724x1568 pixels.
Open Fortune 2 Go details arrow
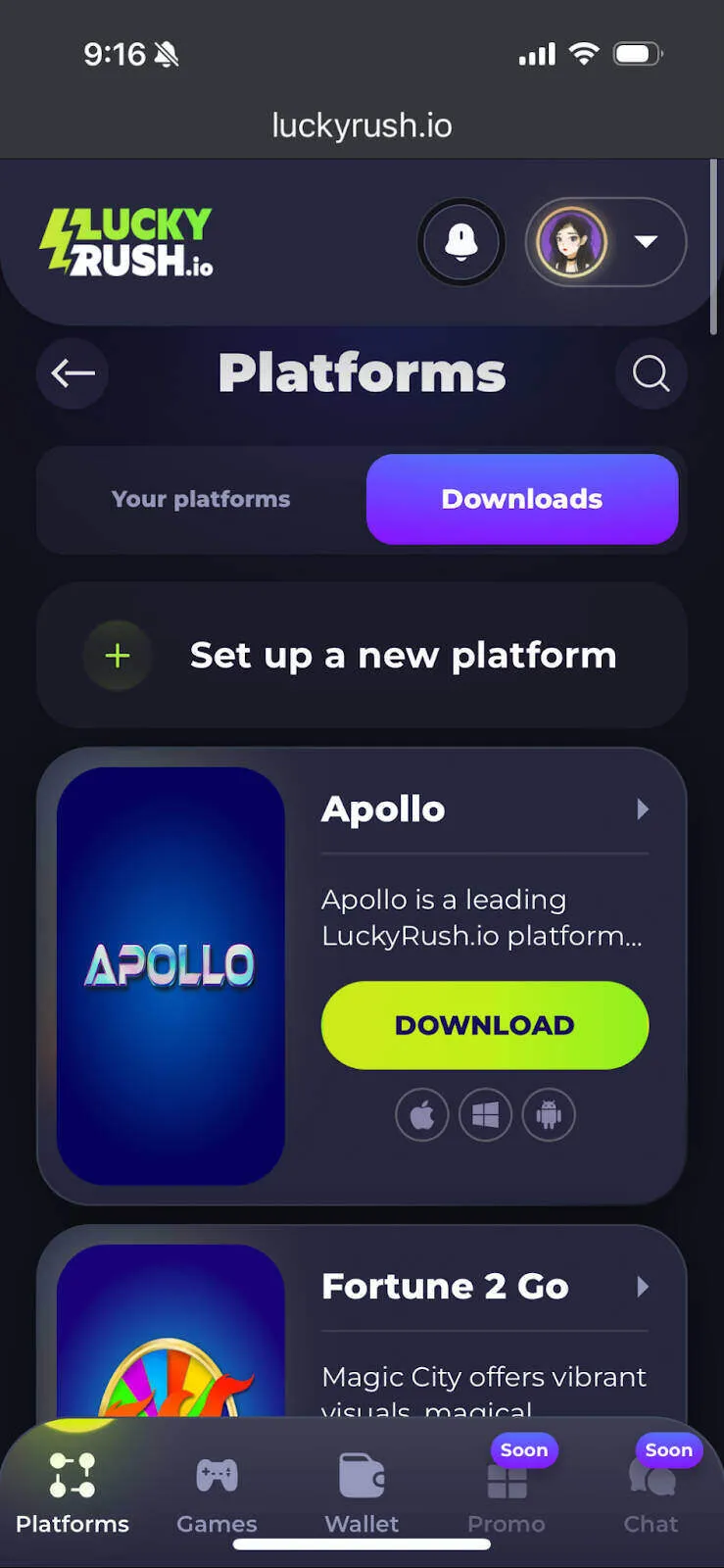point(643,1287)
